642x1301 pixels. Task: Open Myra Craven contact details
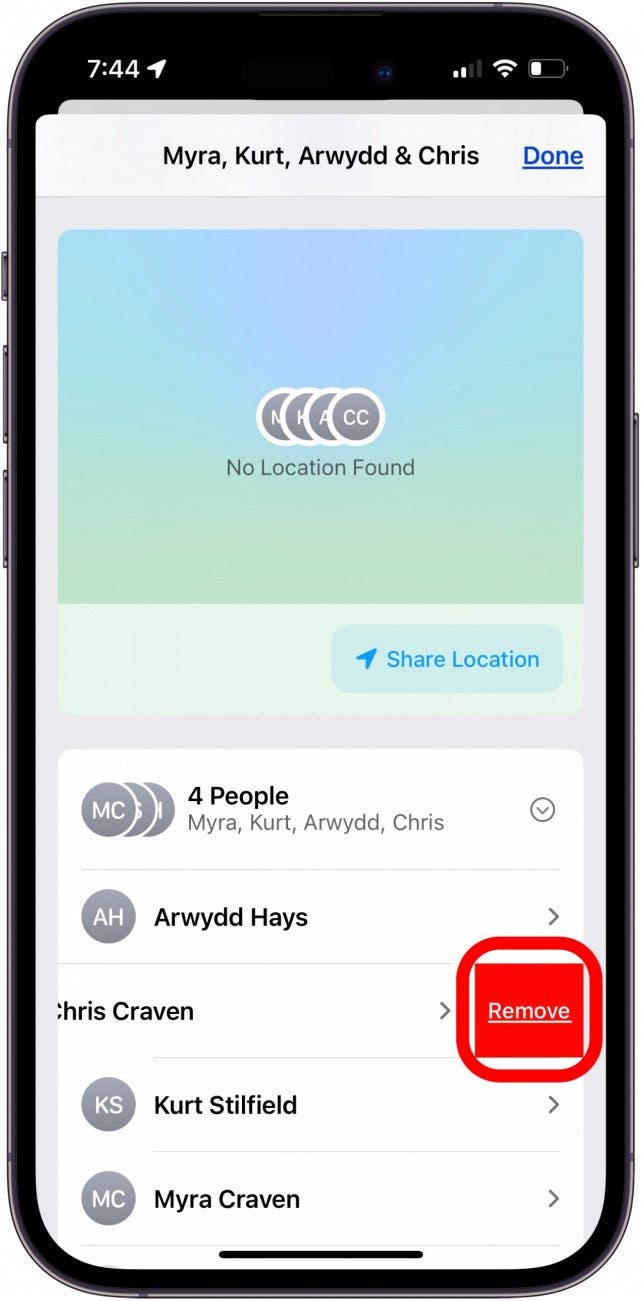[x=320, y=1199]
